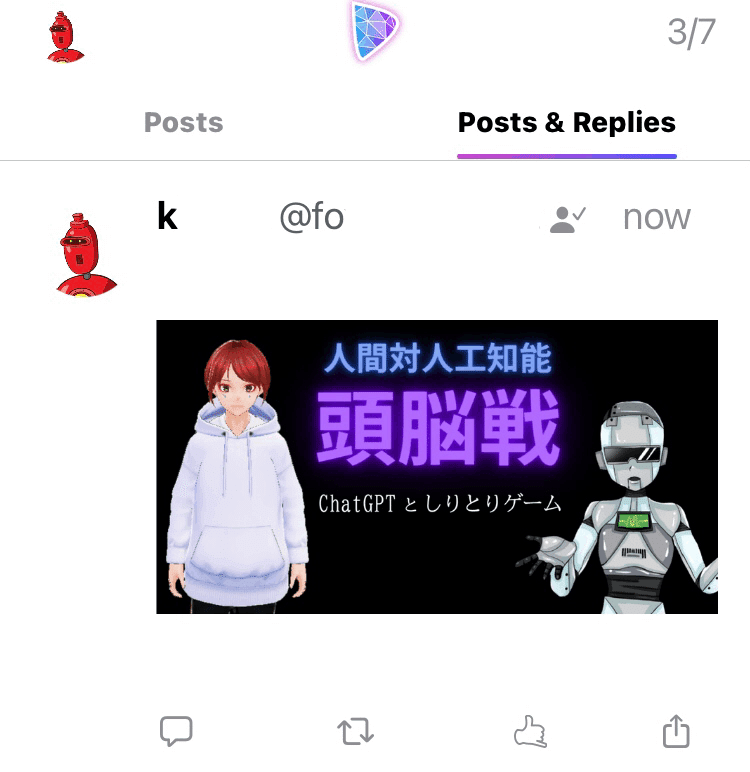Select the Posts & Replies tab
Viewport: 750px width, 772px height.
click(x=566, y=123)
